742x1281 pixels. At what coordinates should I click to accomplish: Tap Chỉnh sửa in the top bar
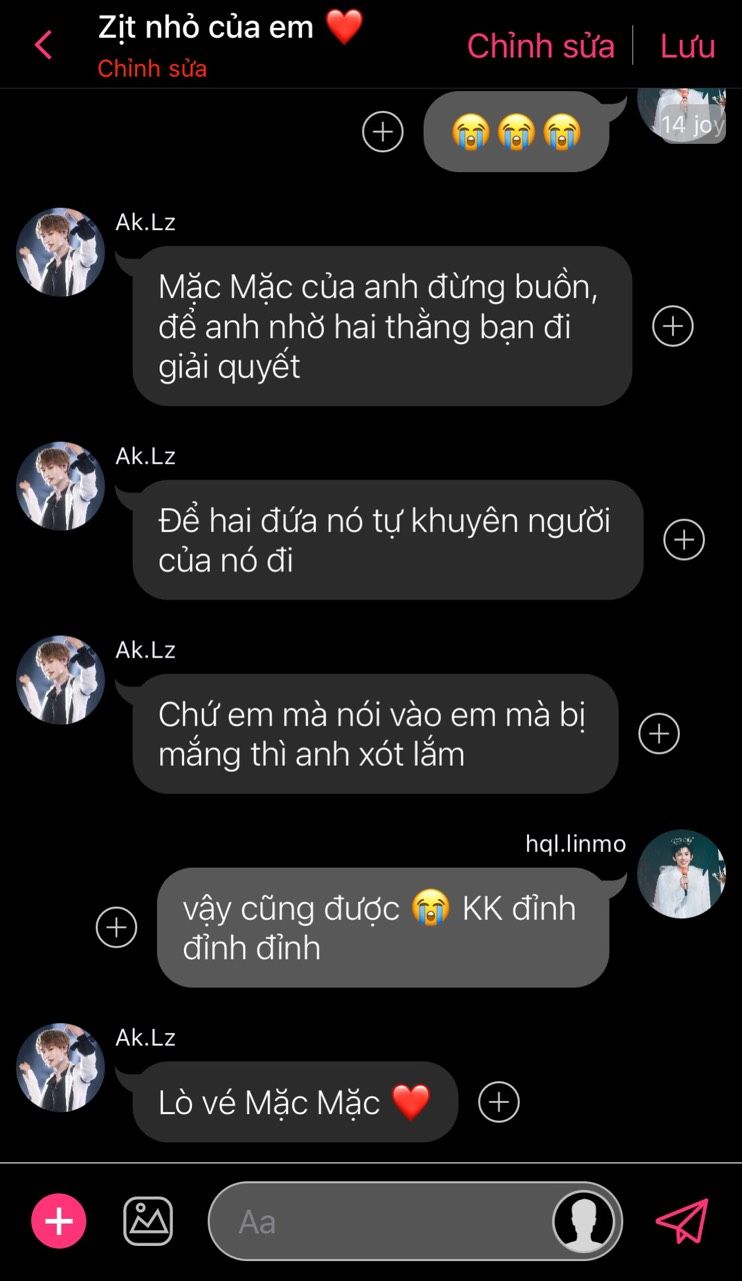click(540, 45)
